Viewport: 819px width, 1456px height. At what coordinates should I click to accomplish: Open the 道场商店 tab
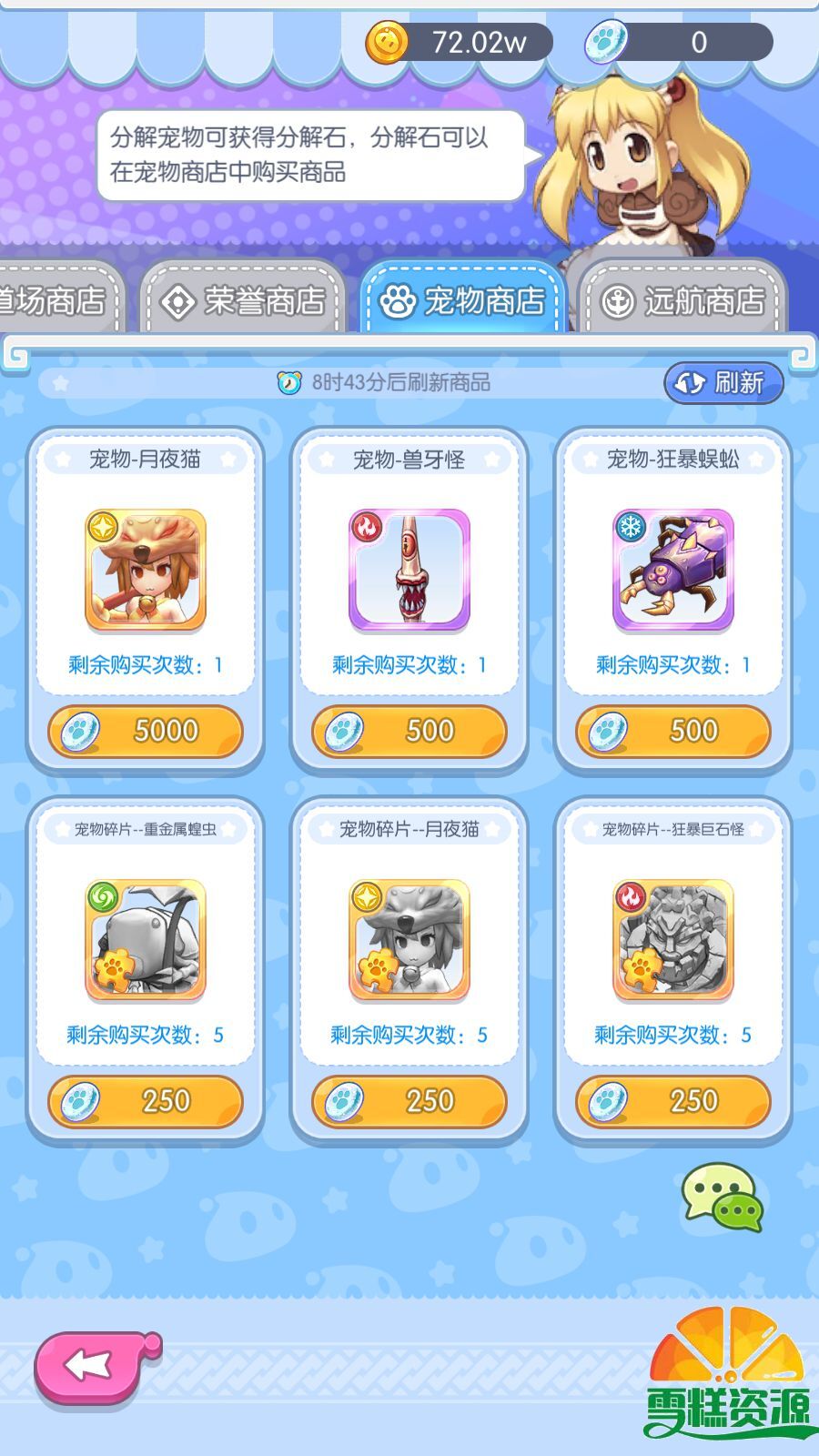(55, 301)
